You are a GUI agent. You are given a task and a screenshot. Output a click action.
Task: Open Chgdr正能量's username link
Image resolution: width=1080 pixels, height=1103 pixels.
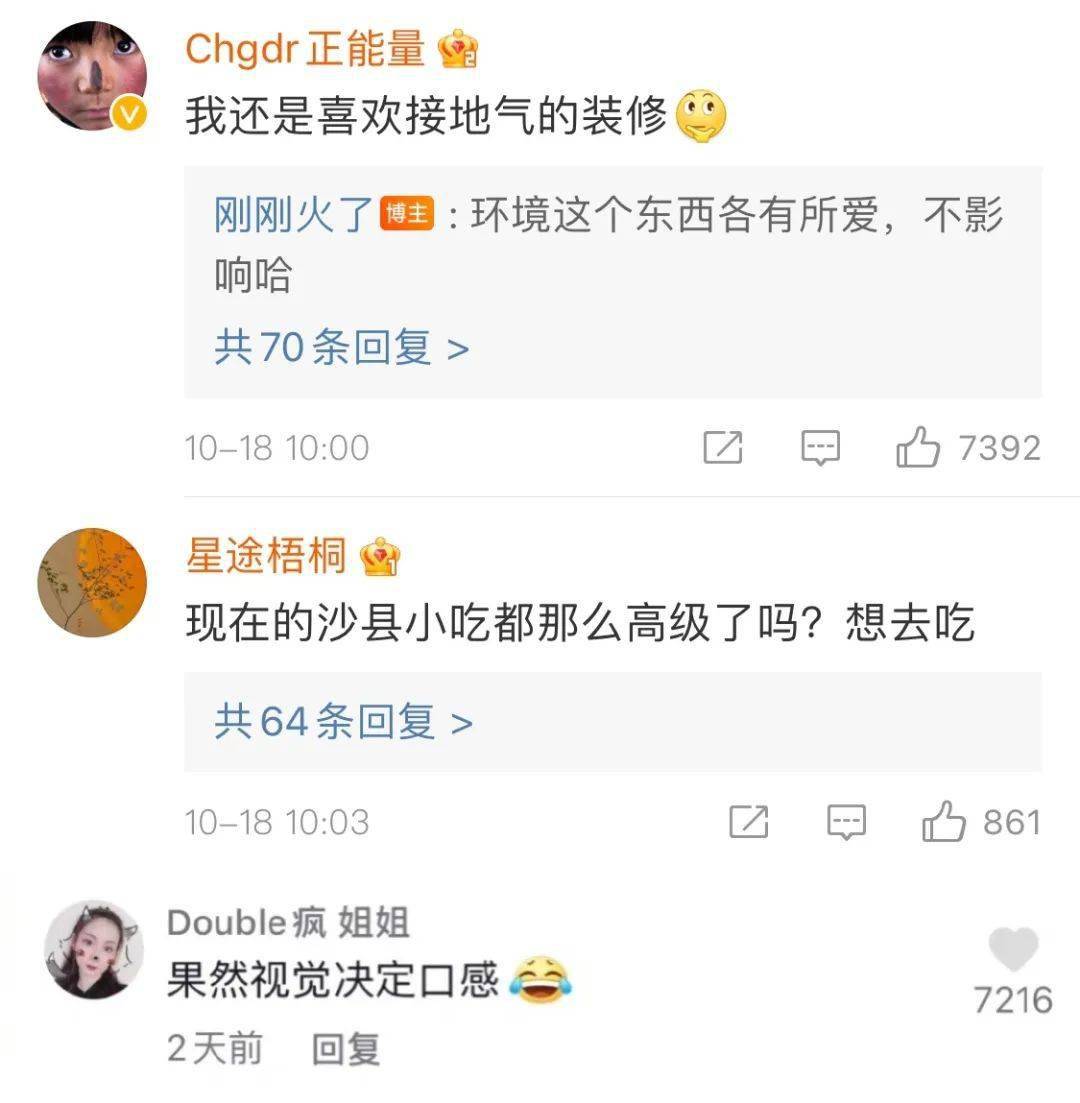[x=306, y=49]
